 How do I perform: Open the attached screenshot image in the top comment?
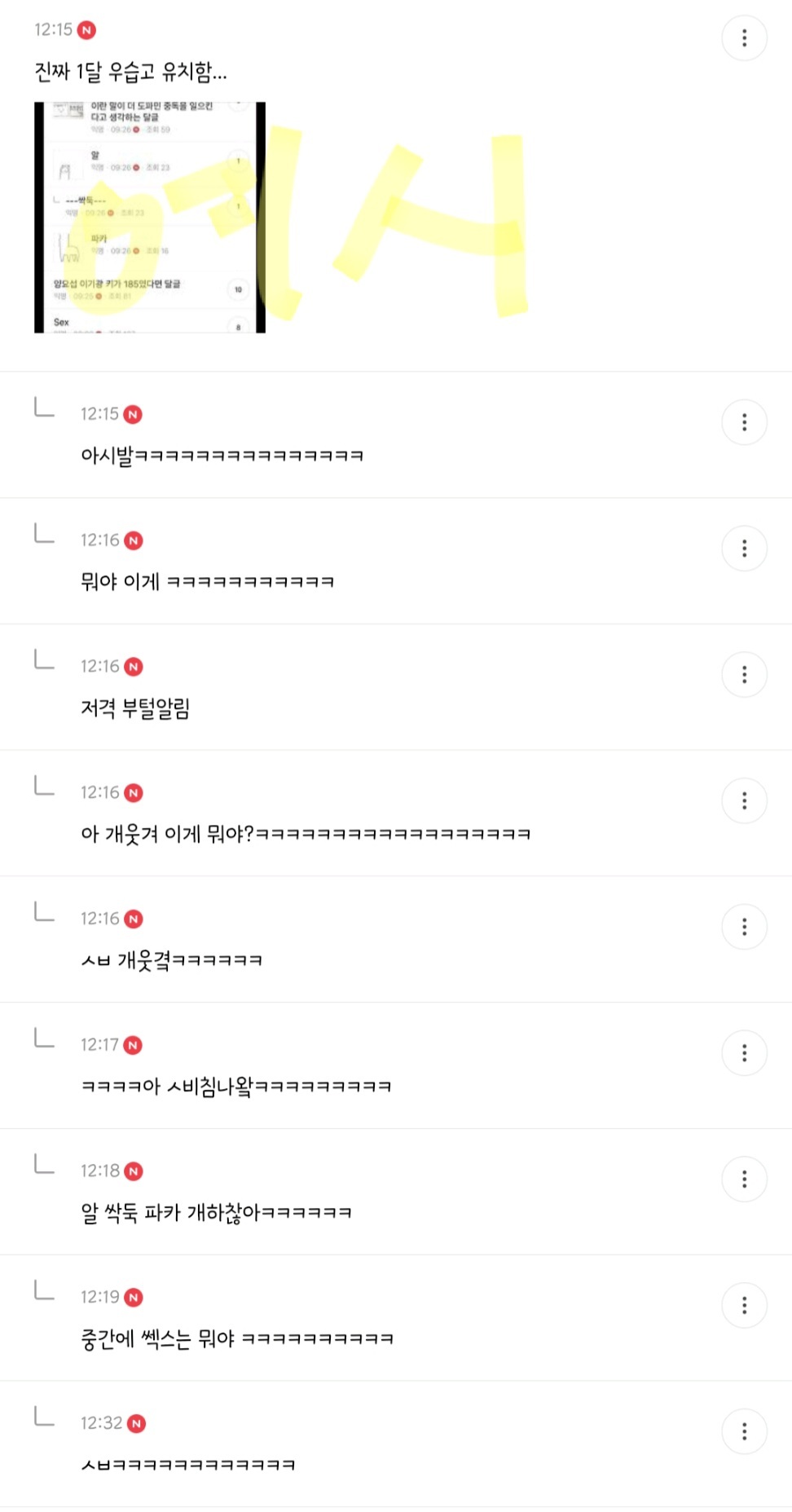pos(150,217)
